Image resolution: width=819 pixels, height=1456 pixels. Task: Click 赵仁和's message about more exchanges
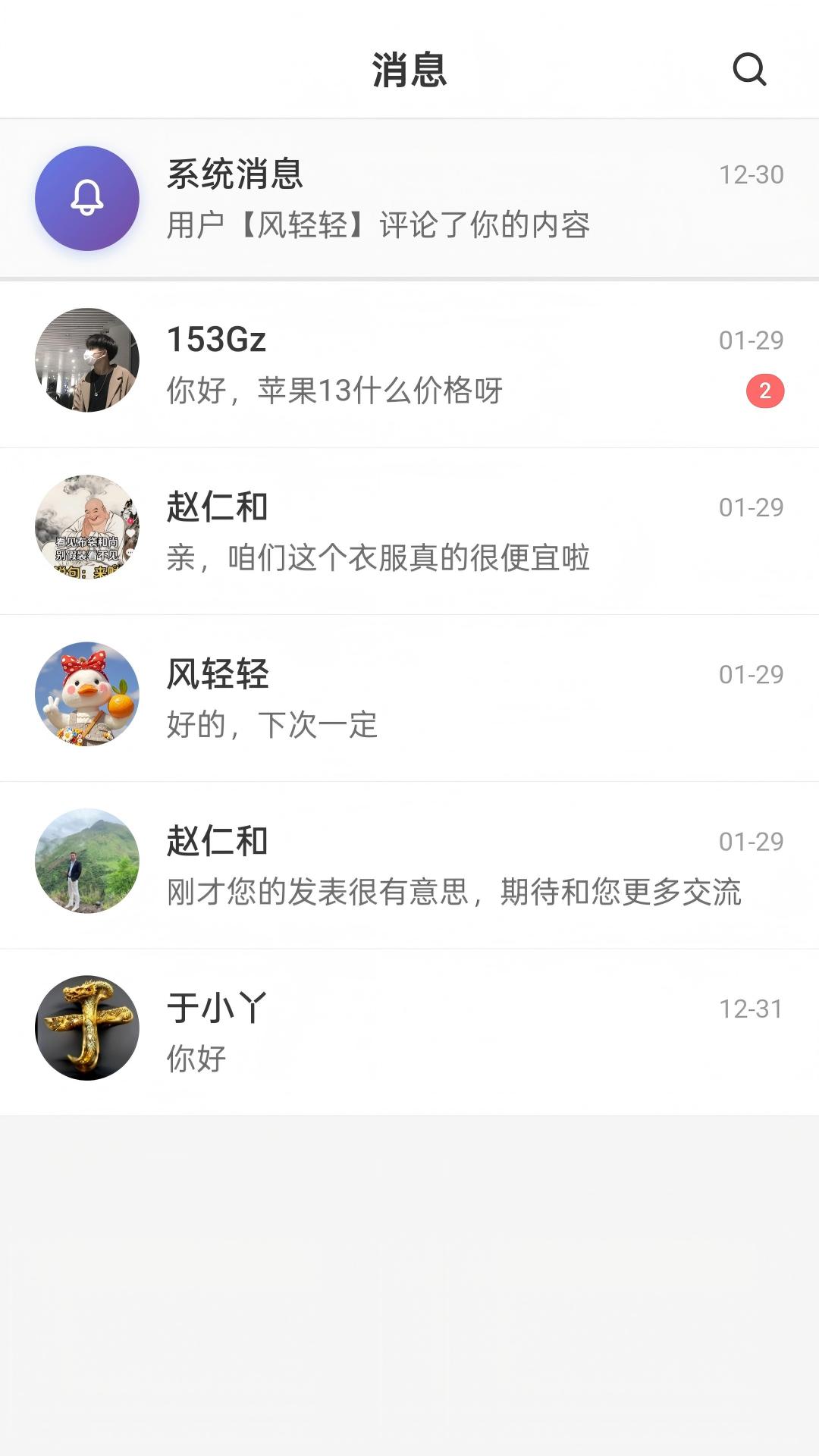455,895
